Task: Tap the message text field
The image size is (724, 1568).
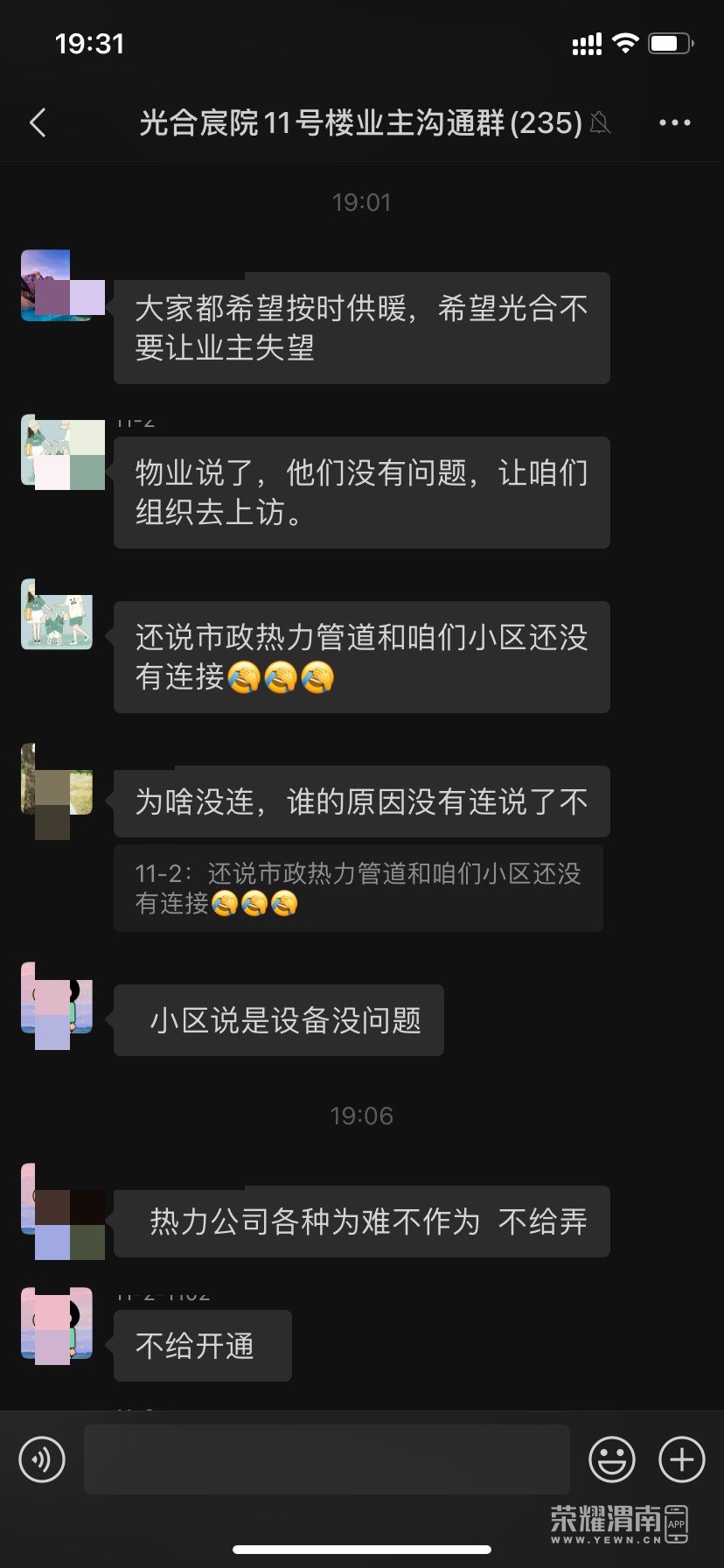Action: pos(326,1459)
